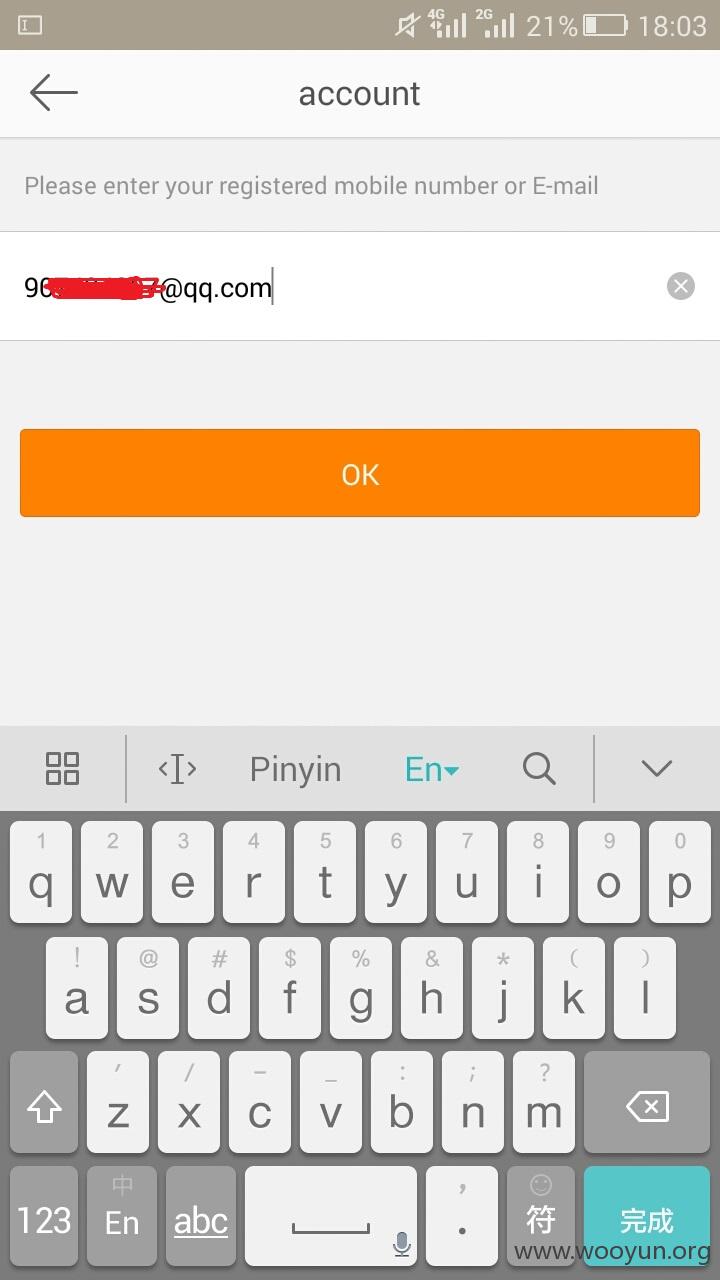Tap the 完成 done key

click(647, 1216)
